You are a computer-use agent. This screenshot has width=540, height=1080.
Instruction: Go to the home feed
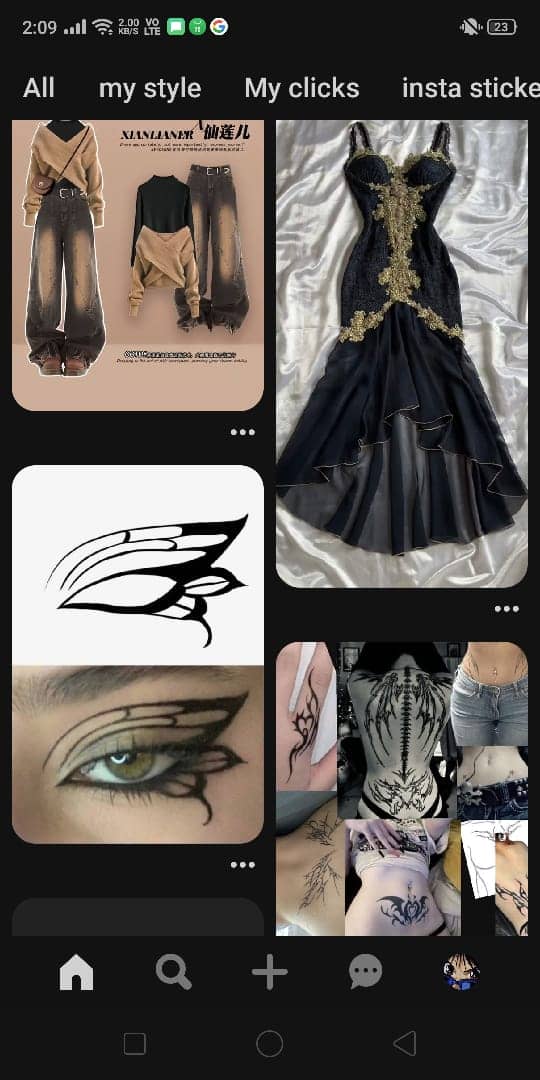pos(76,973)
